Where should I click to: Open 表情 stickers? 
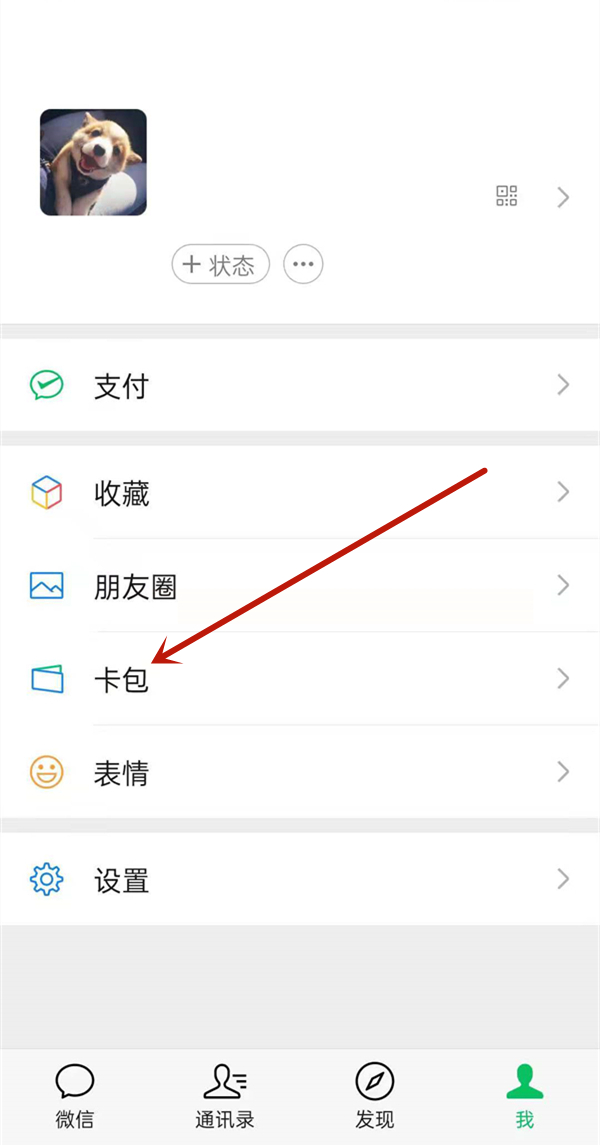tap(300, 772)
